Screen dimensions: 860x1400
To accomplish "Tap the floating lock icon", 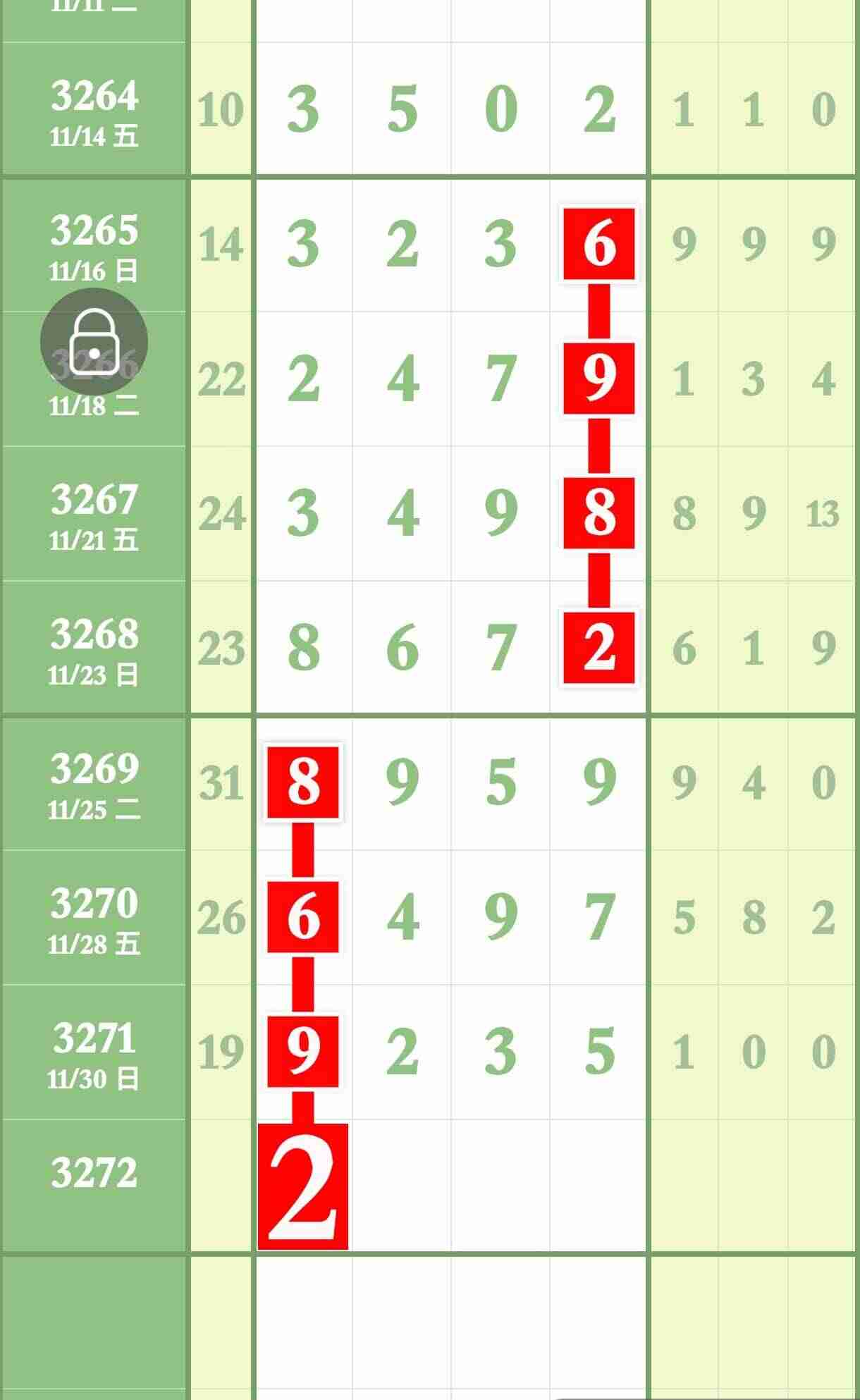I will [94, 341].
